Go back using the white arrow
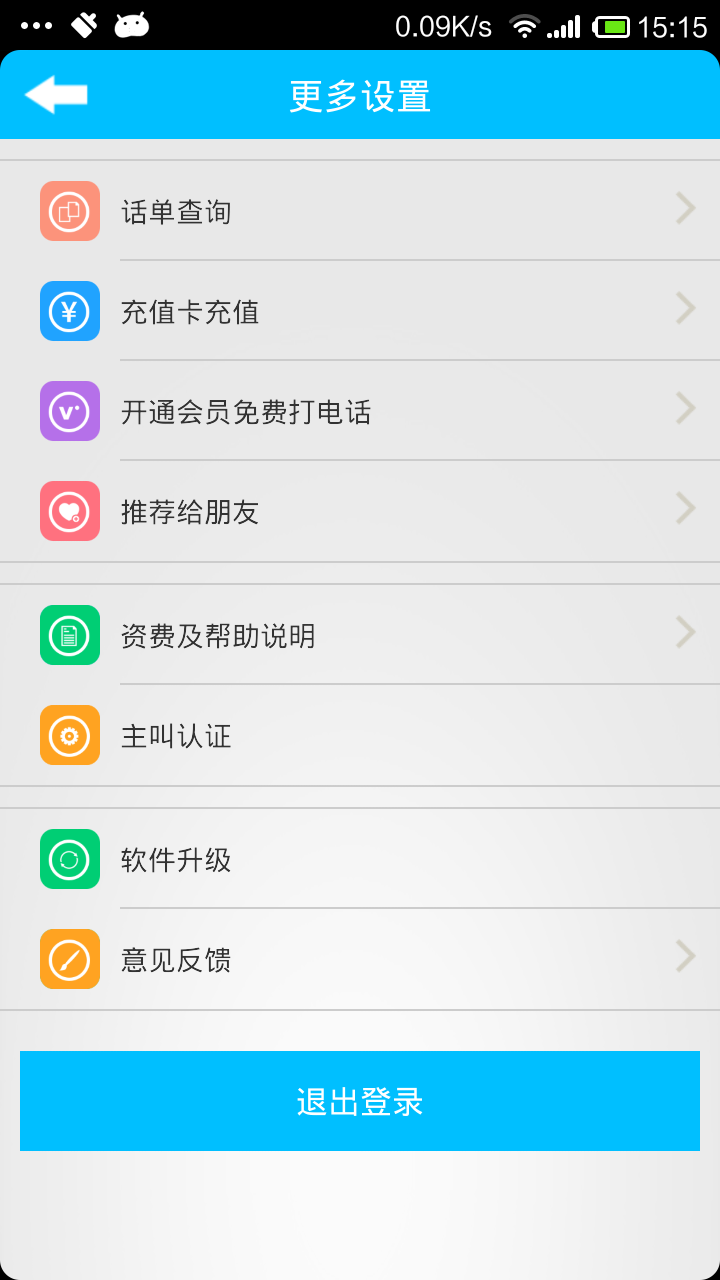 pos(56,95)
